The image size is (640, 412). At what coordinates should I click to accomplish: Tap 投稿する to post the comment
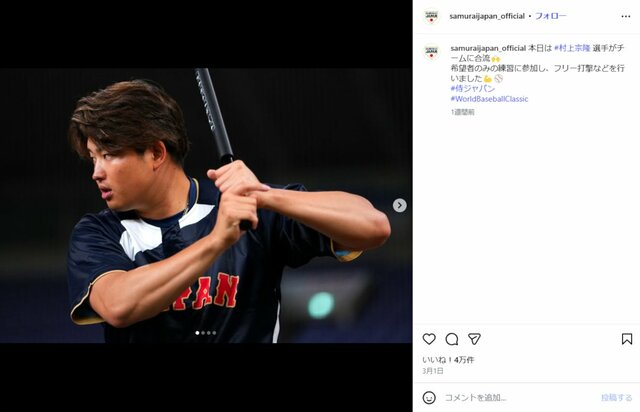click(616, 397)
